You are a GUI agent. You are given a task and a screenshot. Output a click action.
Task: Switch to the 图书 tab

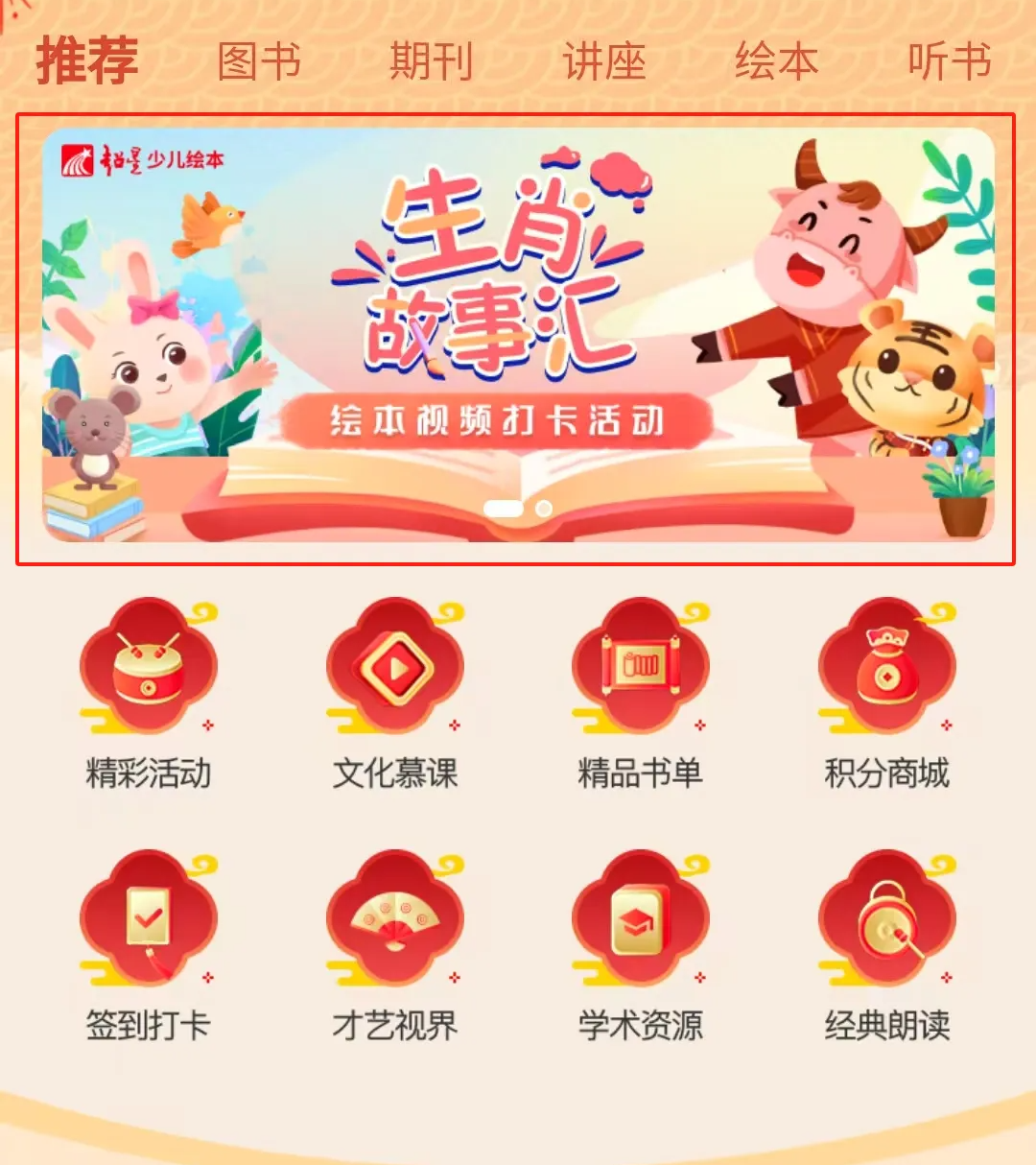click(259, 61)
